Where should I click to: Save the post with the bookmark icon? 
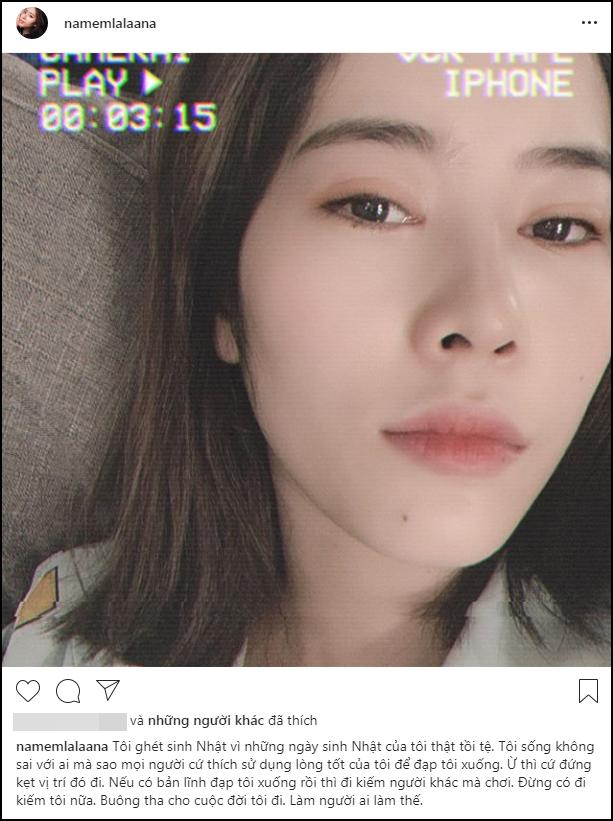click(588, 691)
